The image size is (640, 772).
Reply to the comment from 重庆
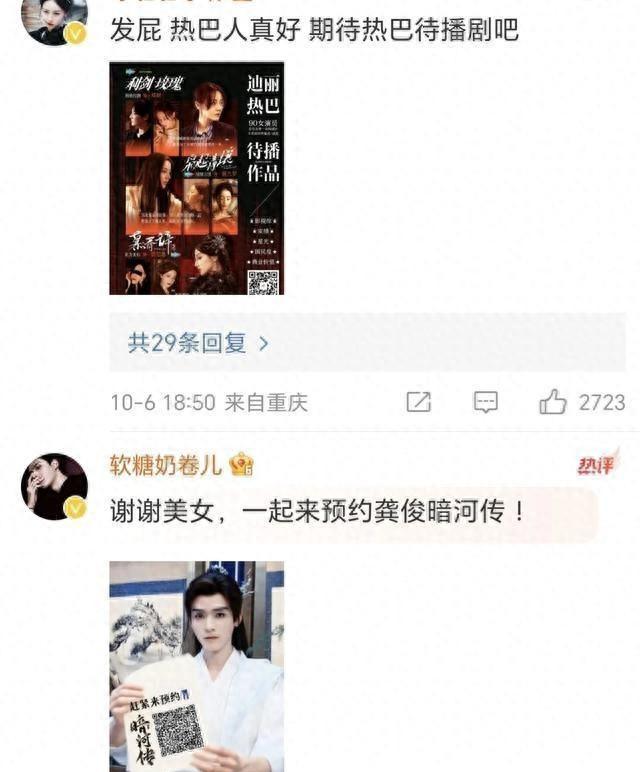click(x=485, y=402)
